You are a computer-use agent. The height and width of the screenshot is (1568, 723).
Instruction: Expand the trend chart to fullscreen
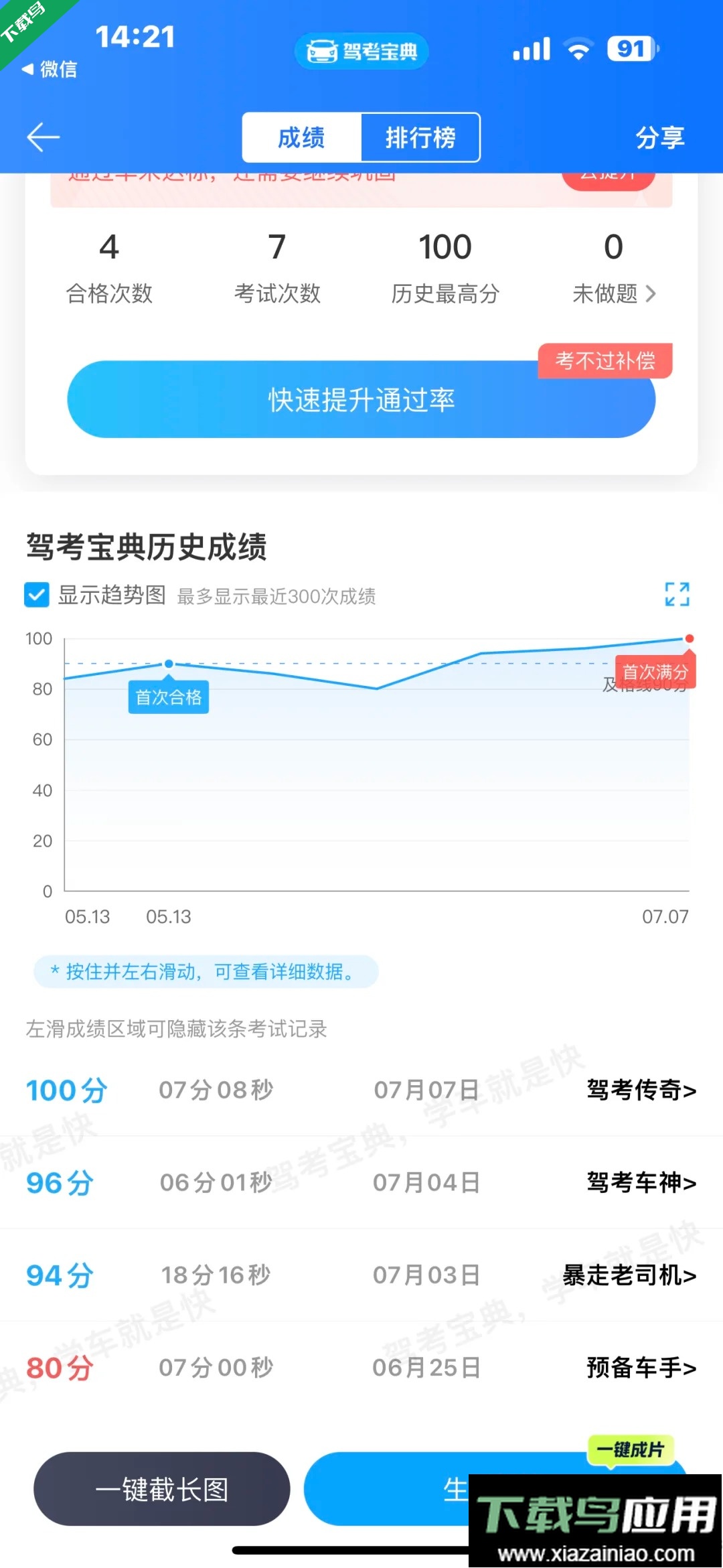[x=678, y=595]
